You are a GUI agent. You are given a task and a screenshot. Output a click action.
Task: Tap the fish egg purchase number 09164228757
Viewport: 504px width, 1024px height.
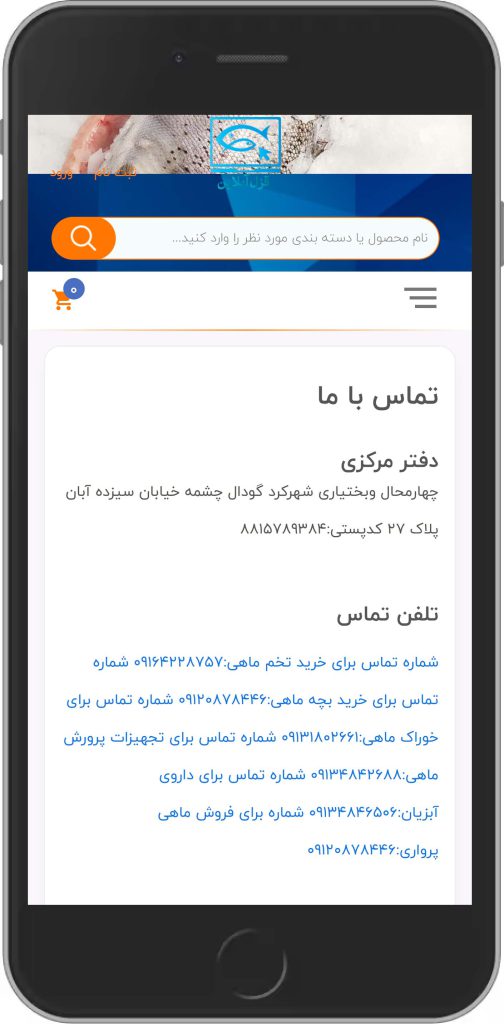[x=179, y=662]
